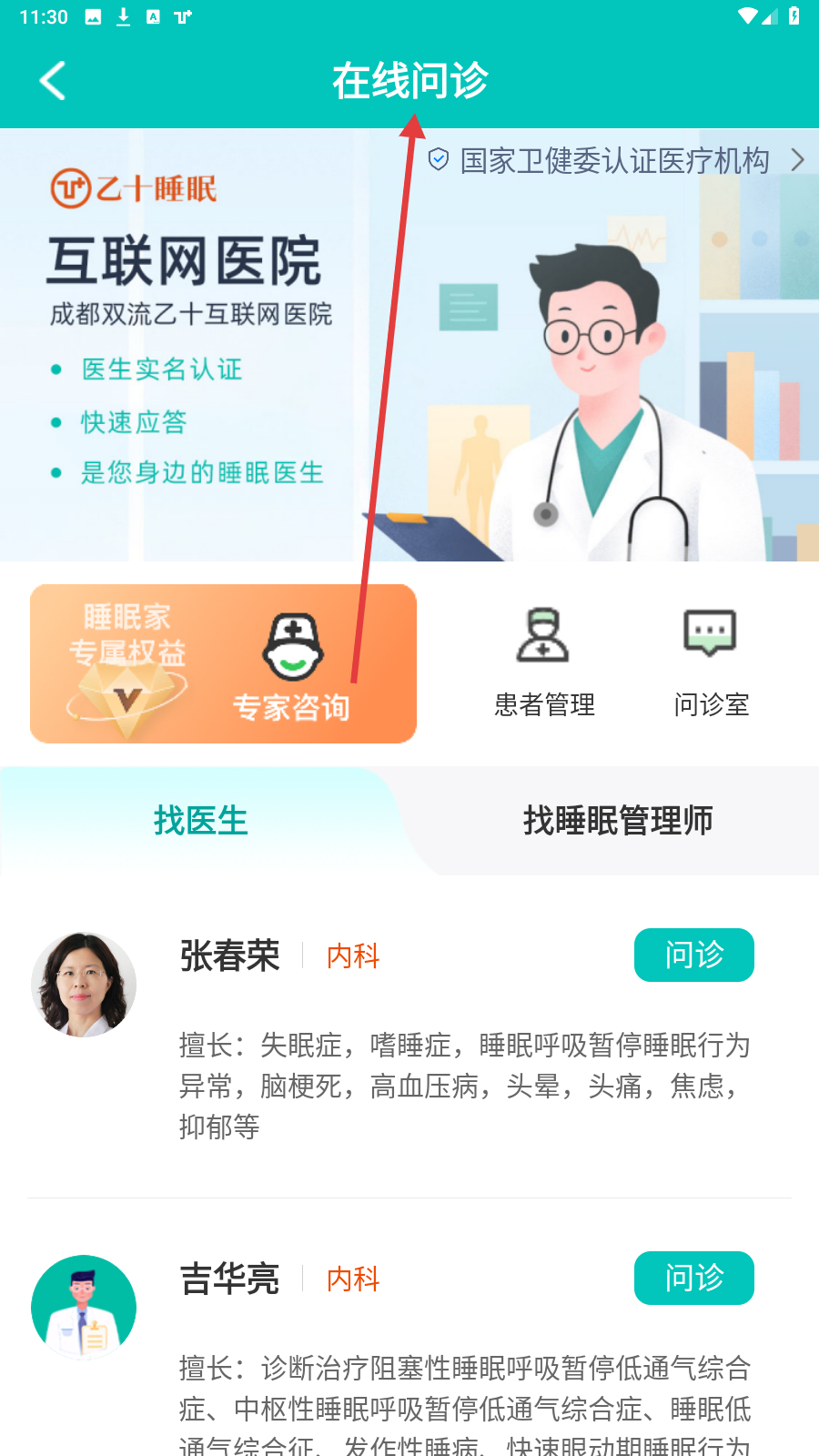Screen dimensions: 819x1456
Task: Enter the 问诊室
Action: tap(711, 662)
